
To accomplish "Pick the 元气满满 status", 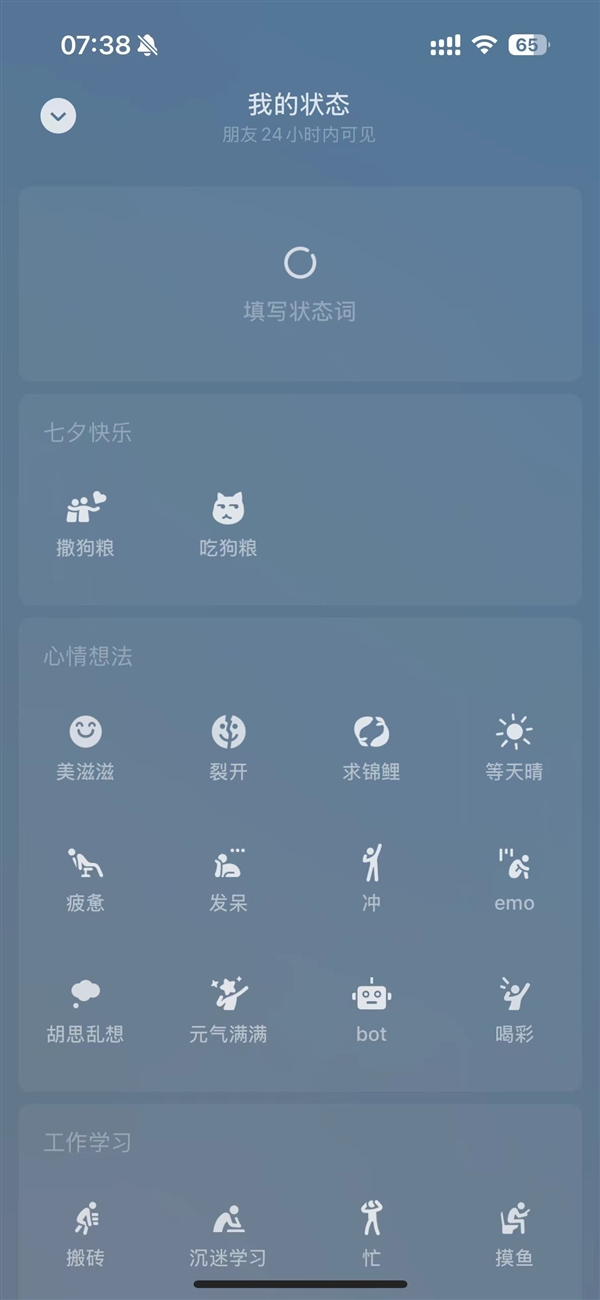I will click(x=228, y=1010).
